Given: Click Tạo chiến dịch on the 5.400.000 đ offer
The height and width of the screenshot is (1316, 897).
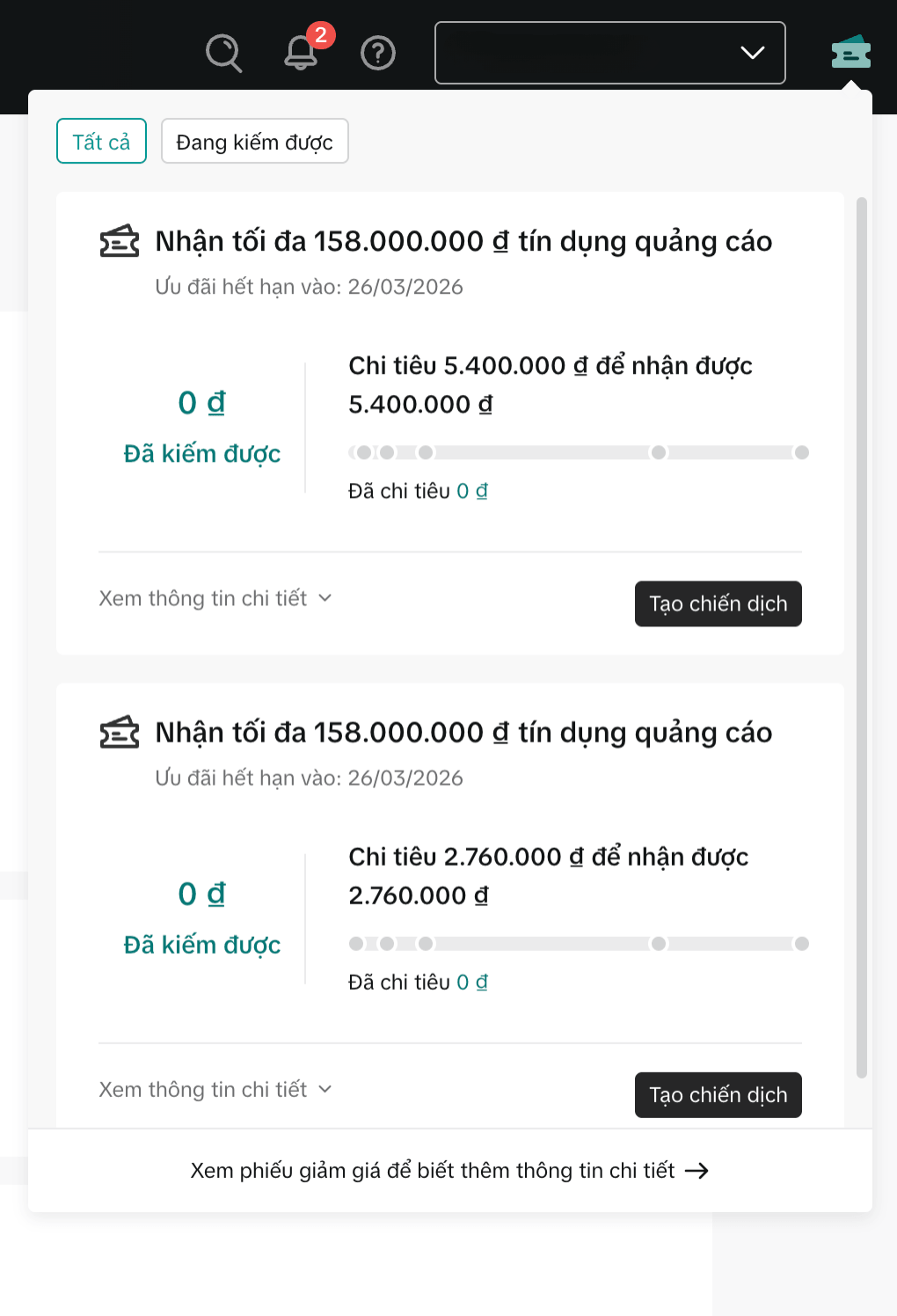Looking at the screenshot, I should [718, 604].
